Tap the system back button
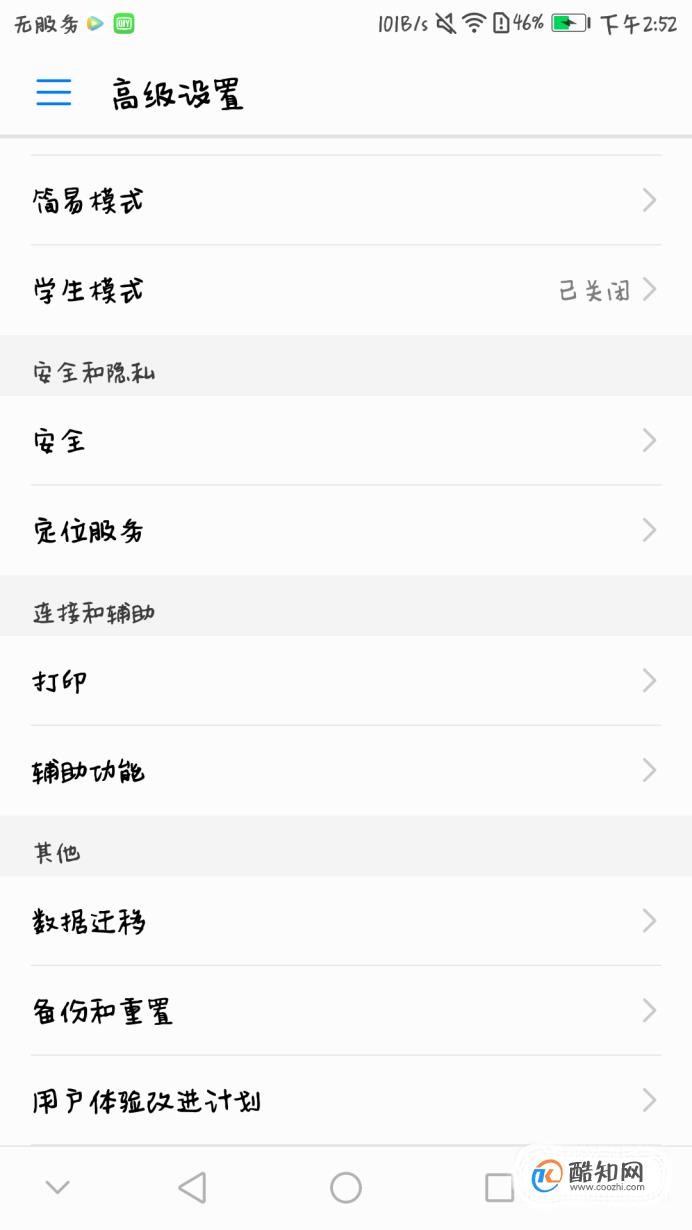The width and height of the screenshot is (692, 1230). (192, 1188)
